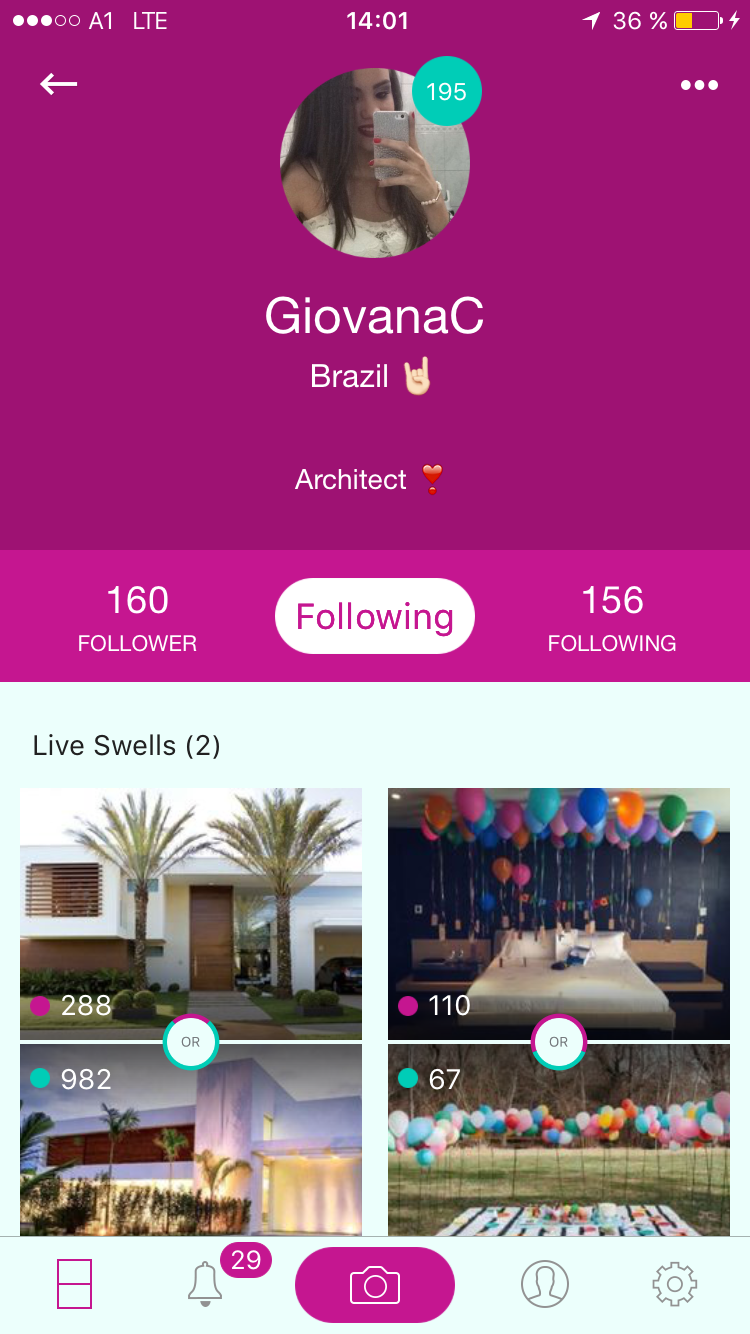Open the three-dot overflow menu
The image size is (750, 1334).
coord(699,85)
